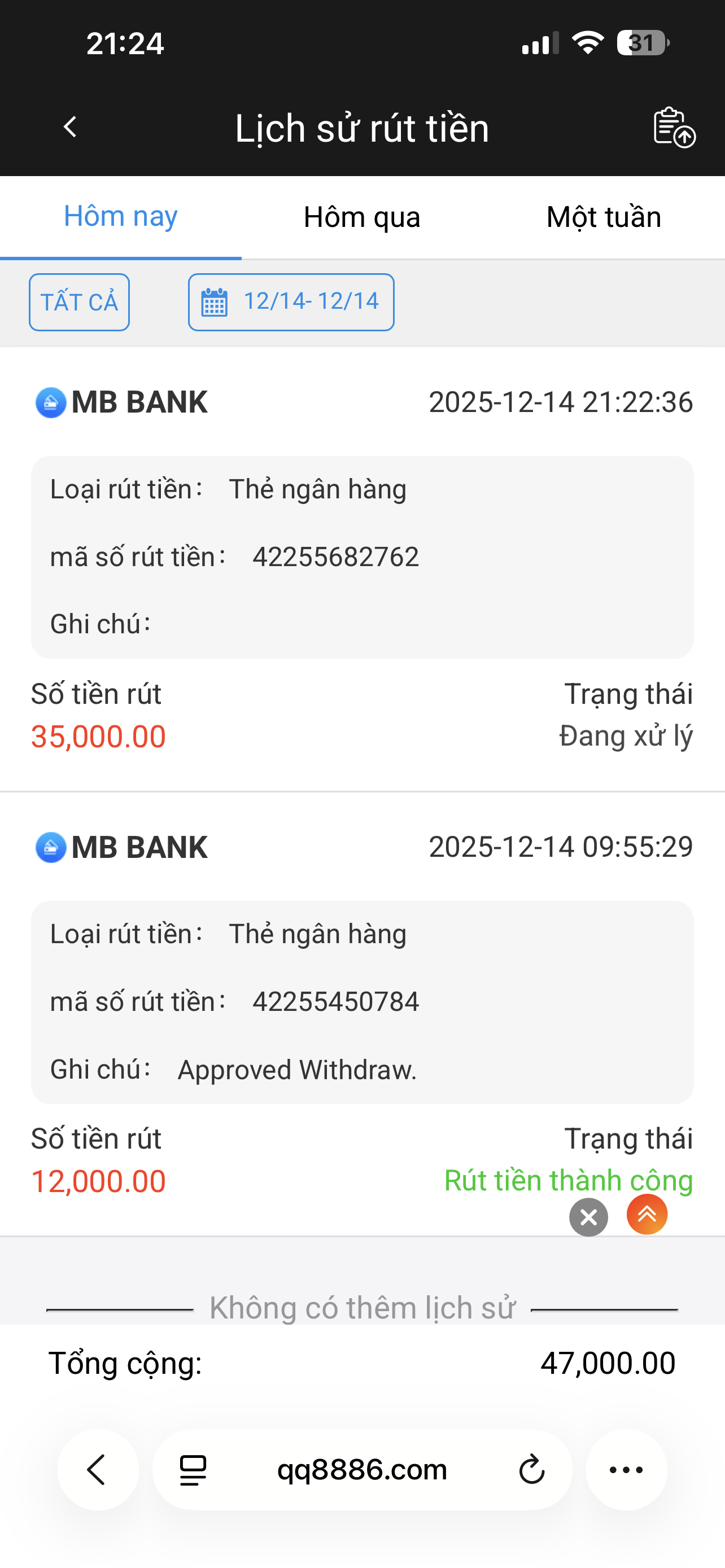Tap the orange scroll-to-top button
The width and height of the screenshot is (725, 1568).
(647, 1214)
